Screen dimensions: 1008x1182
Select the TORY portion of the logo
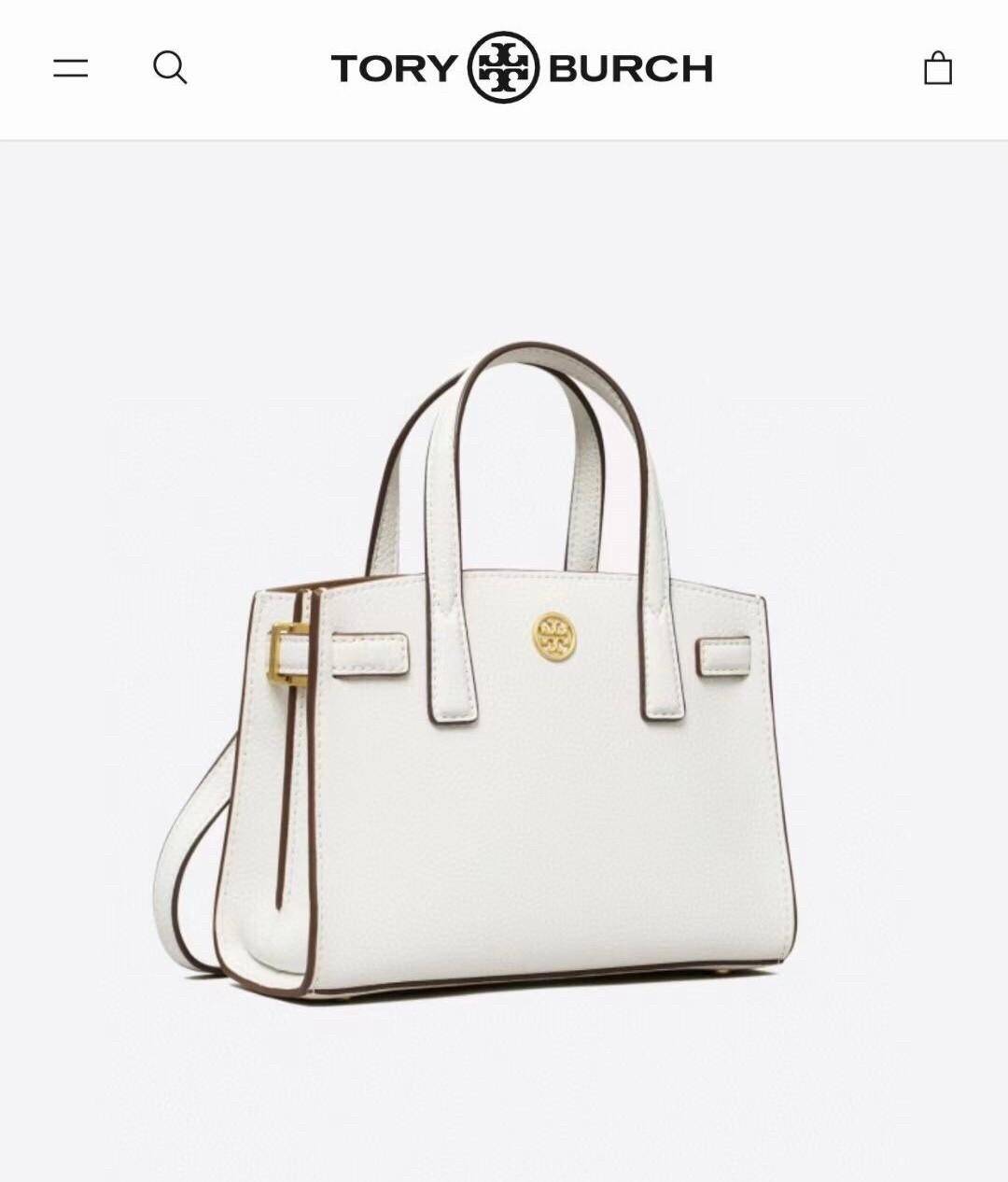pos(394,65)
